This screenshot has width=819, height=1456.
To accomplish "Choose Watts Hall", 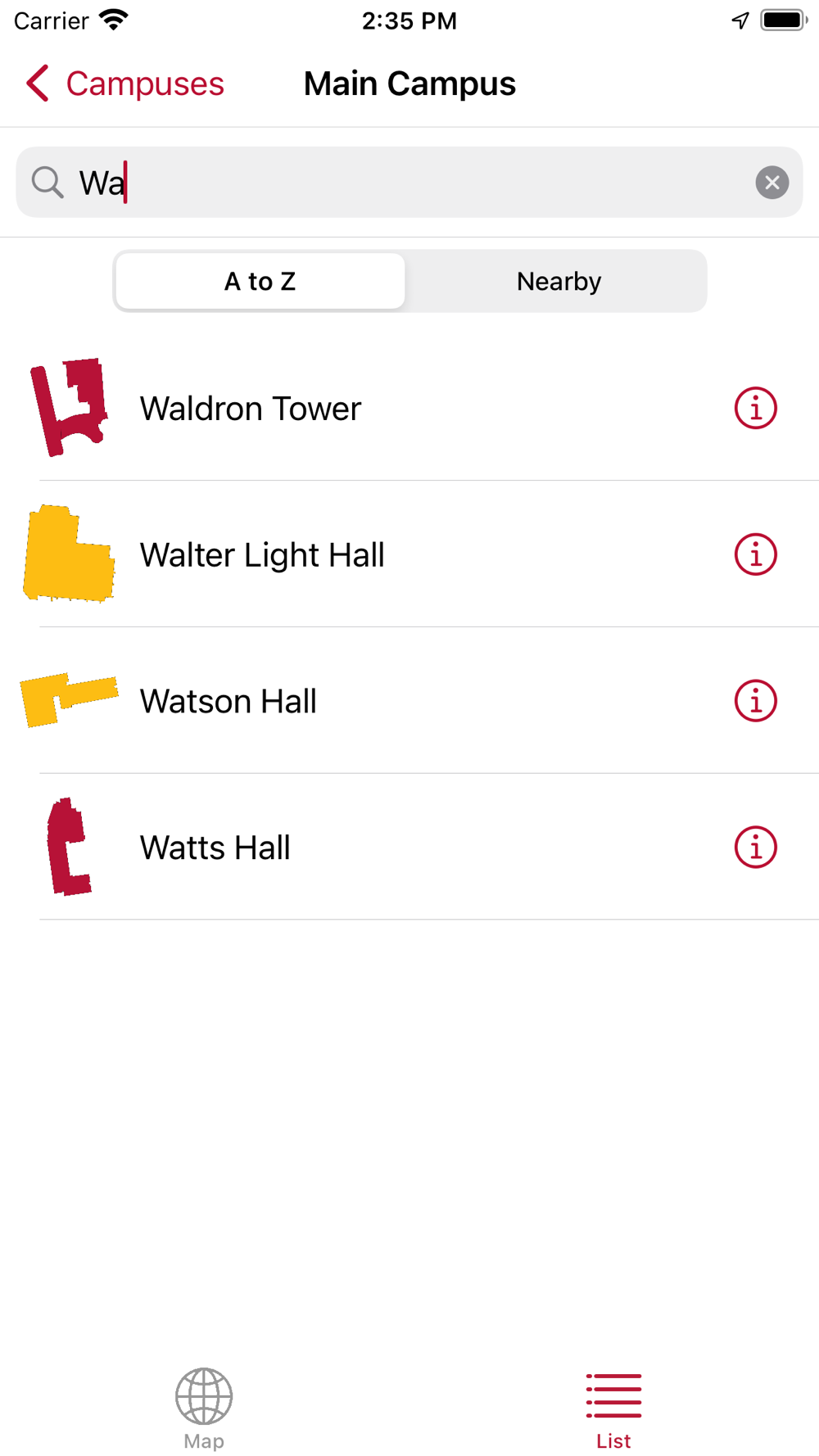I will [215, 848].
